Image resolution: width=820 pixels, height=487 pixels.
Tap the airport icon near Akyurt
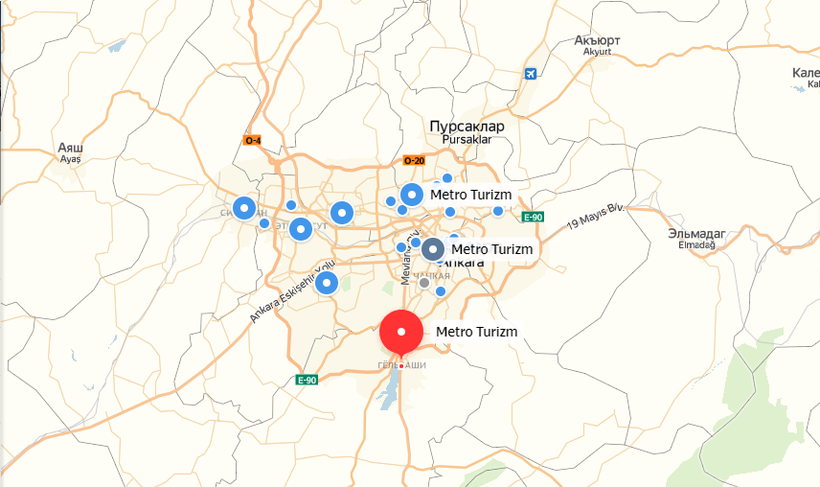coord(530,73)
